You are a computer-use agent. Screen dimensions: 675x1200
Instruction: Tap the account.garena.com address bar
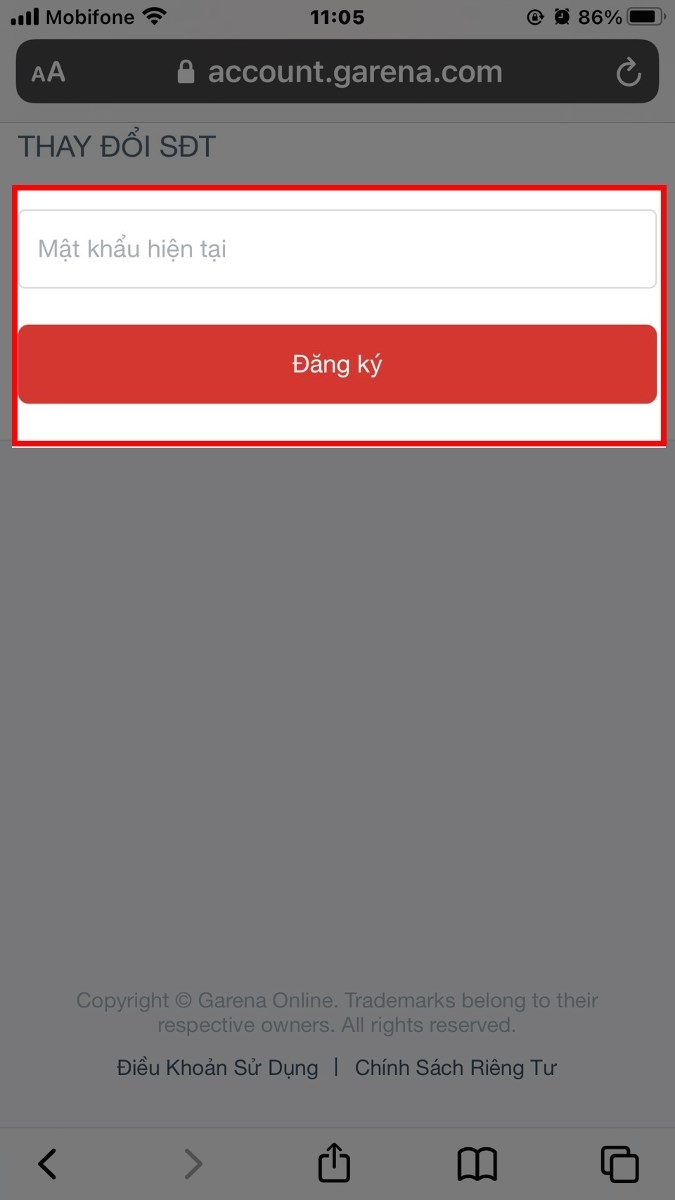click(x=338, y=72)
